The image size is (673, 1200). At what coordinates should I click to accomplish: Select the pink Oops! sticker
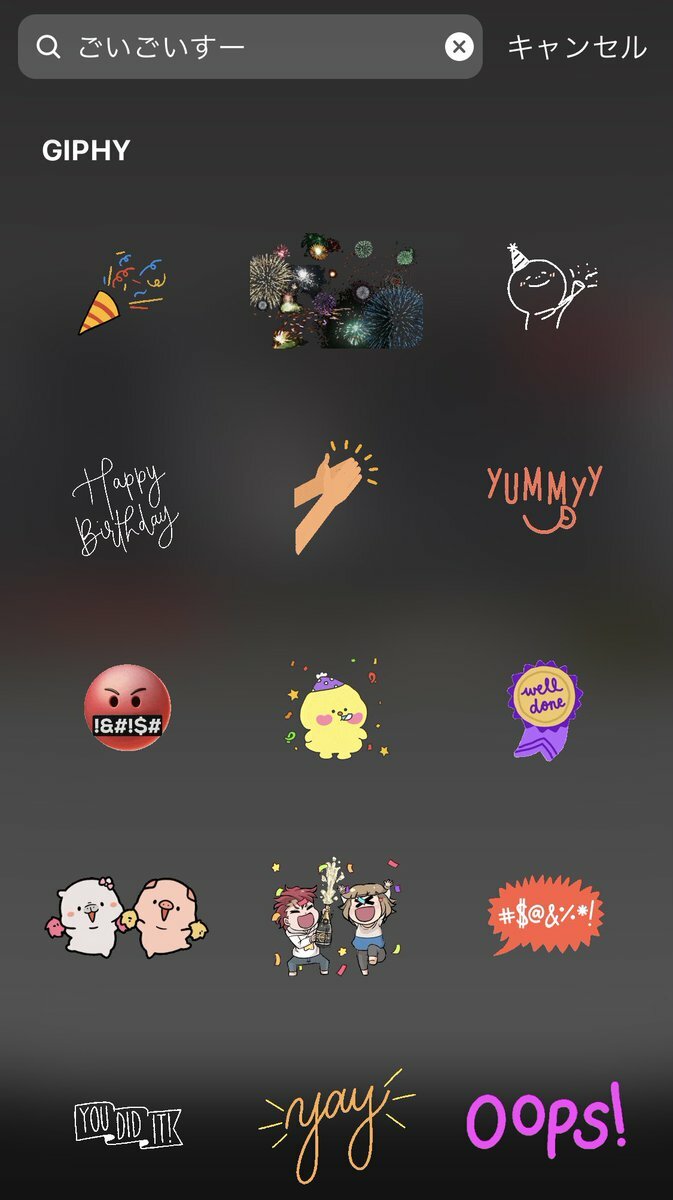[547, 1120]
